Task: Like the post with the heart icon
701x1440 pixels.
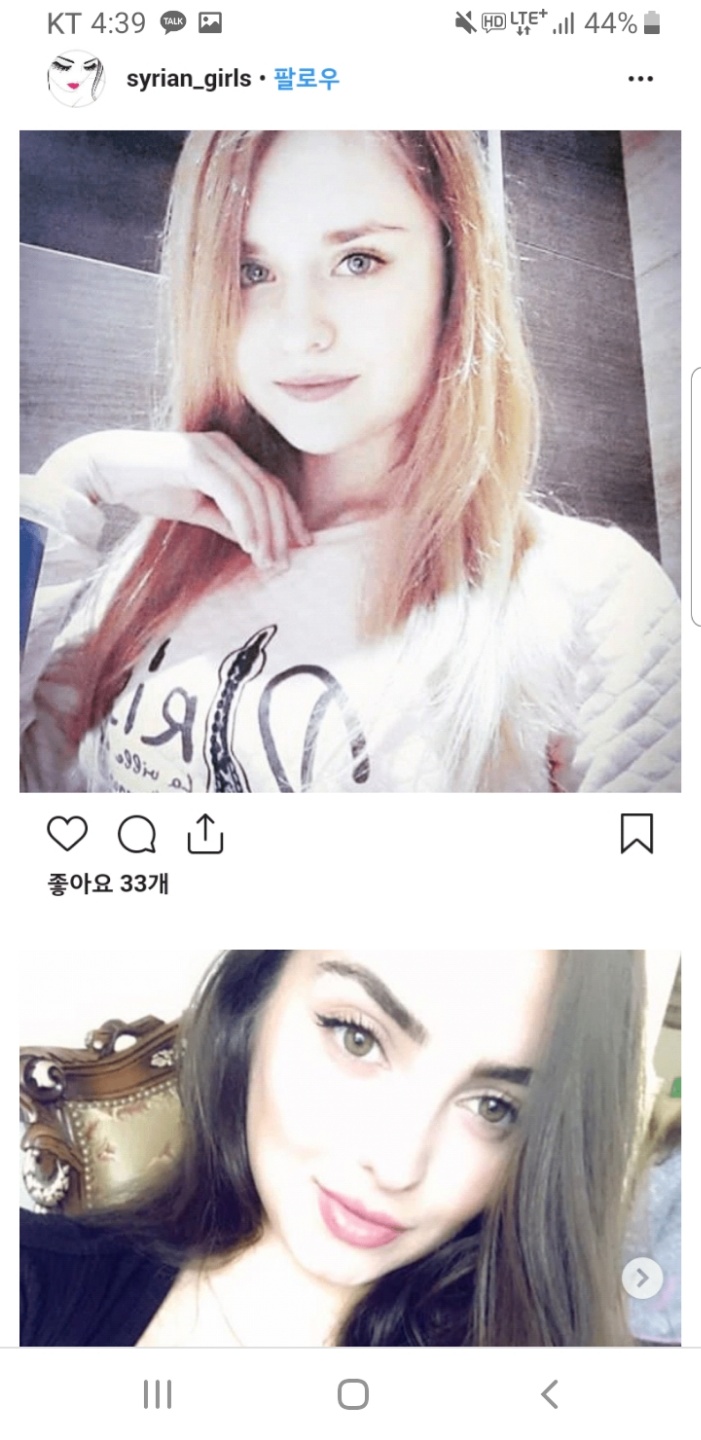Action: (x=67, y=834)
